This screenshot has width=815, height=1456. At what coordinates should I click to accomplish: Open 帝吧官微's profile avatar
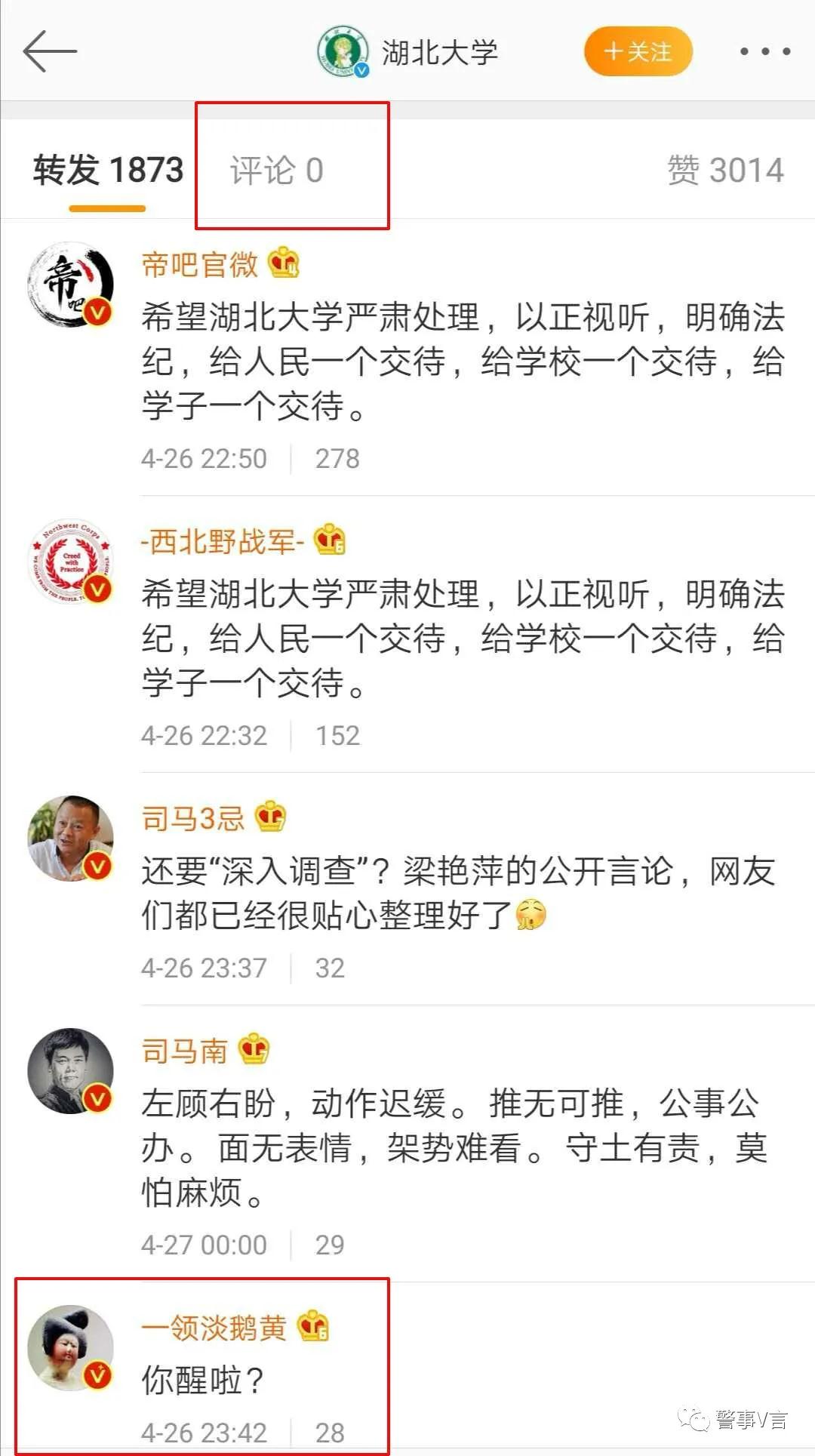click(x=71, y=285)
